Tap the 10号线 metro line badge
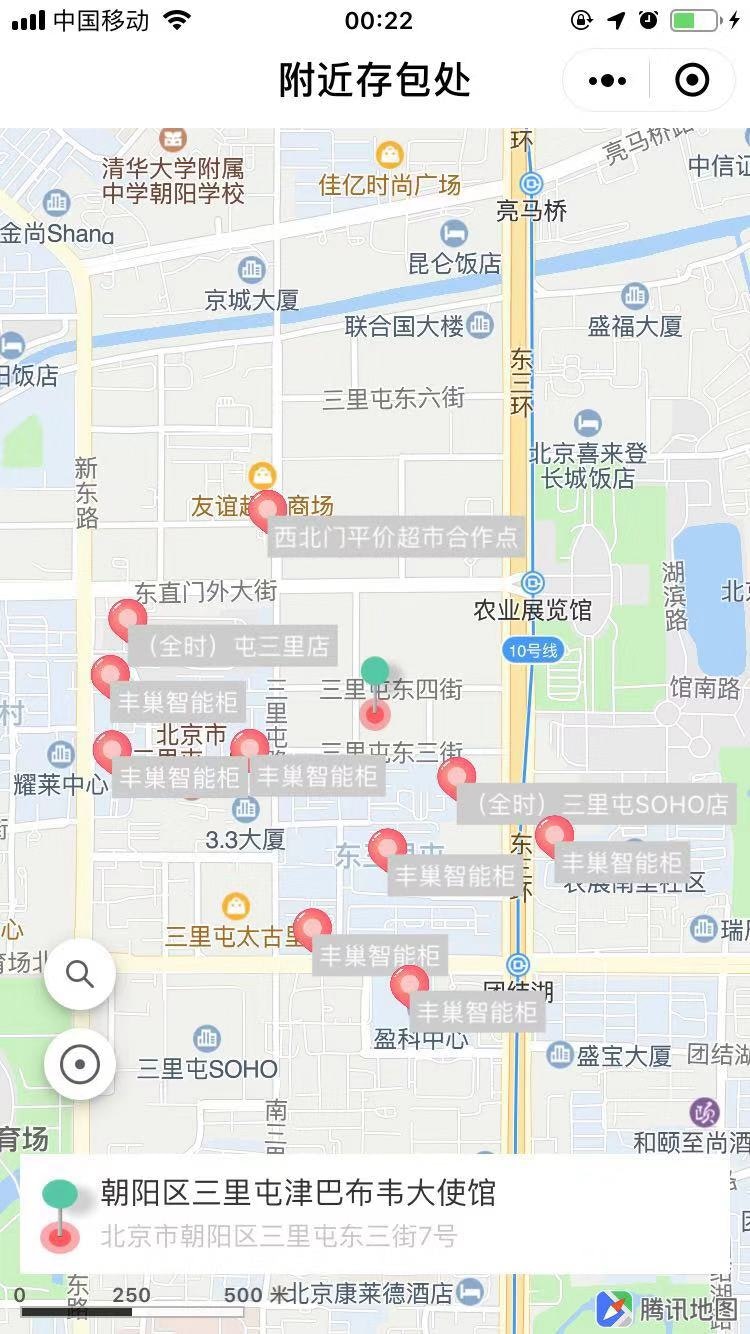This screenshot has height=1334, width=750. [x=533, y=649]
